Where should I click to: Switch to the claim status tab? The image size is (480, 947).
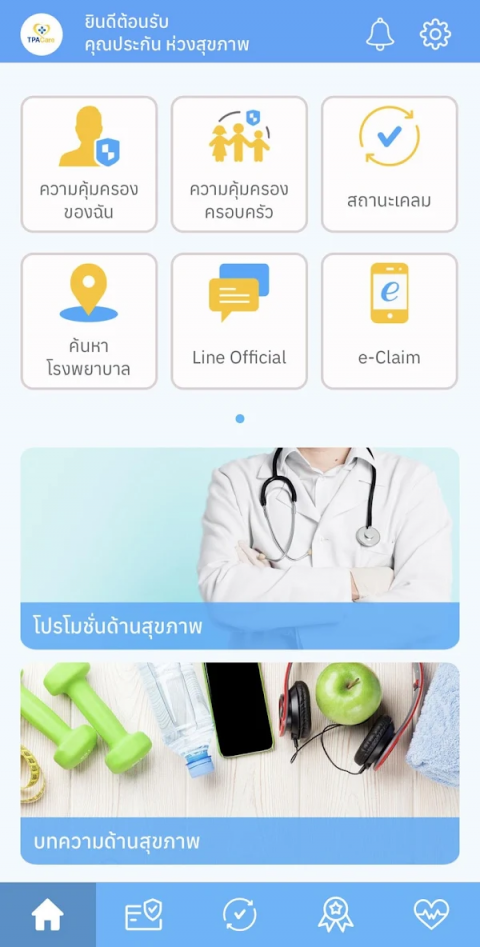coord(240,915)
